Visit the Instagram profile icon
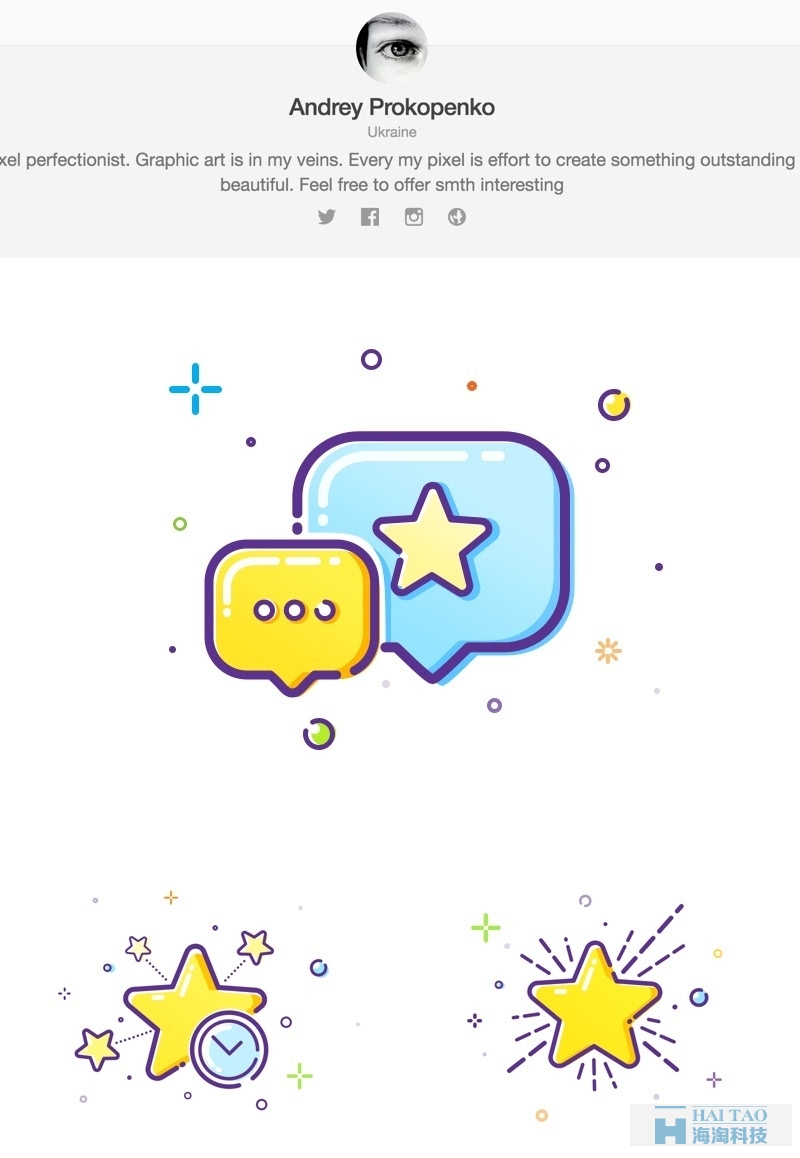800x1158 pixels. (414, 217)
